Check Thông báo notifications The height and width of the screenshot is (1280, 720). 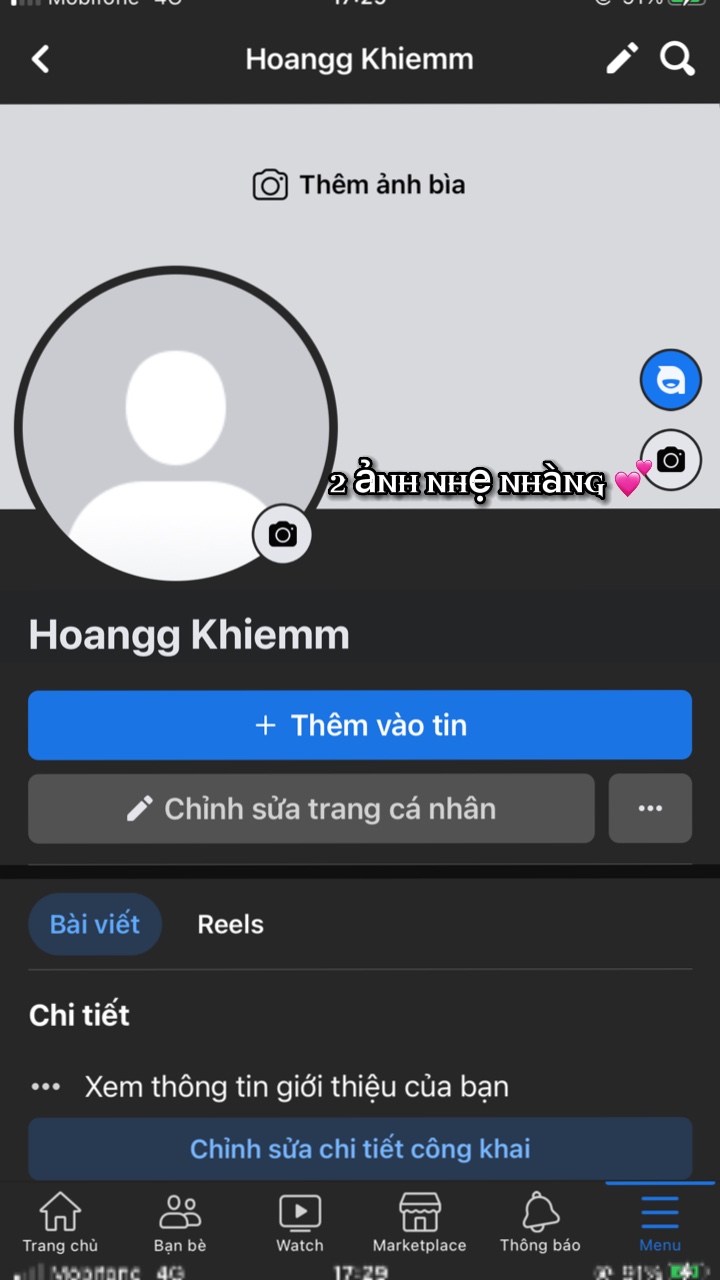[540, 1223]
